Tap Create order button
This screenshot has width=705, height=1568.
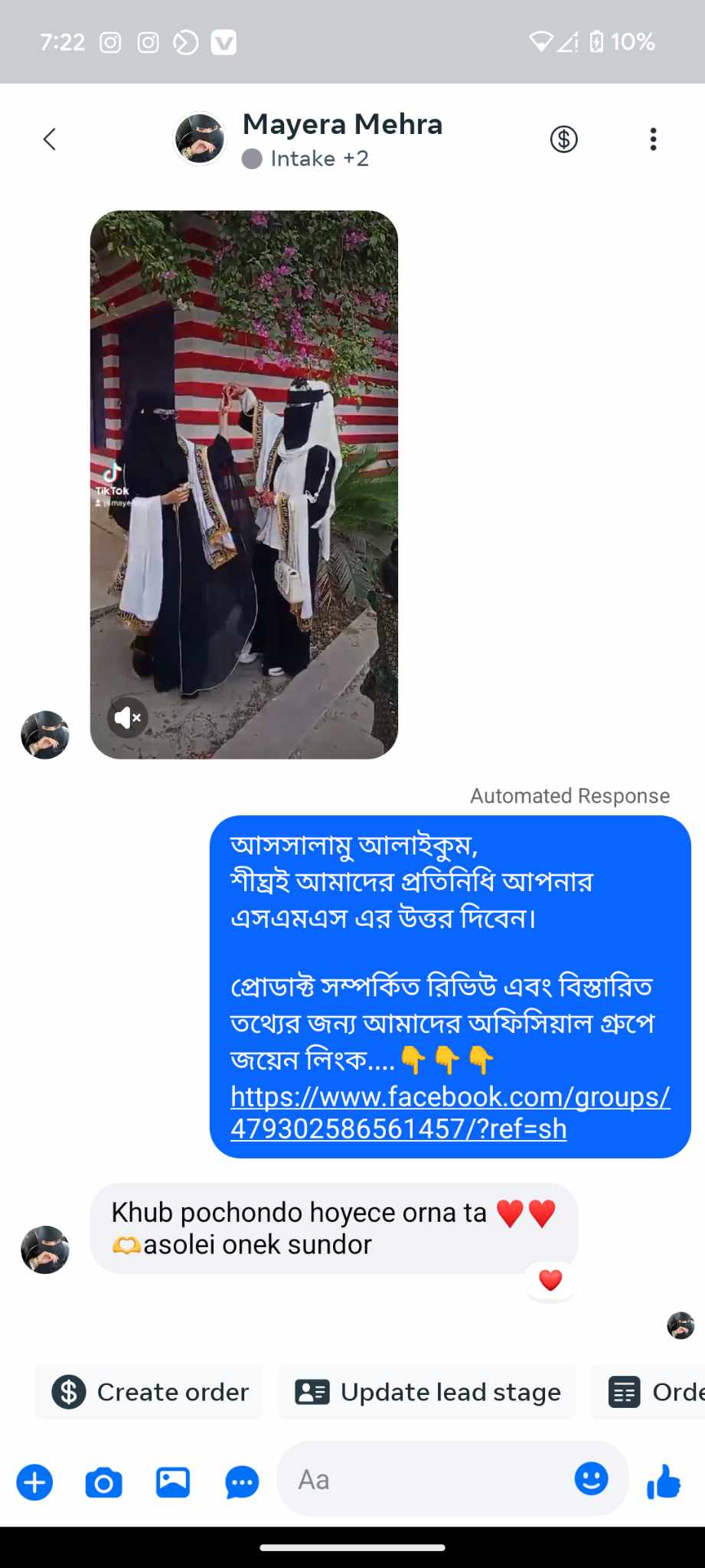pyautogui.click(x=150, y=1392)
